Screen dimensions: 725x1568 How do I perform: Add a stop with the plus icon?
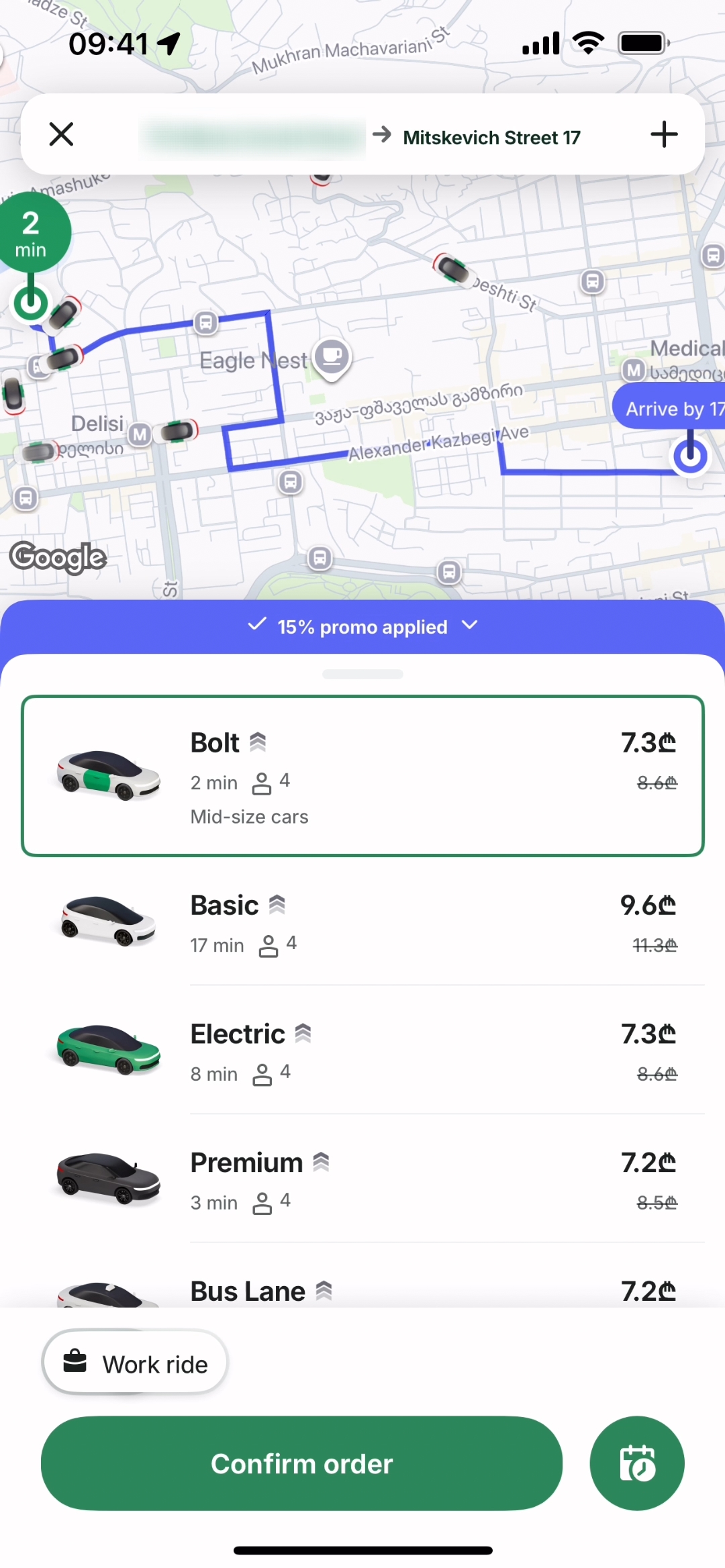[664, 134]
